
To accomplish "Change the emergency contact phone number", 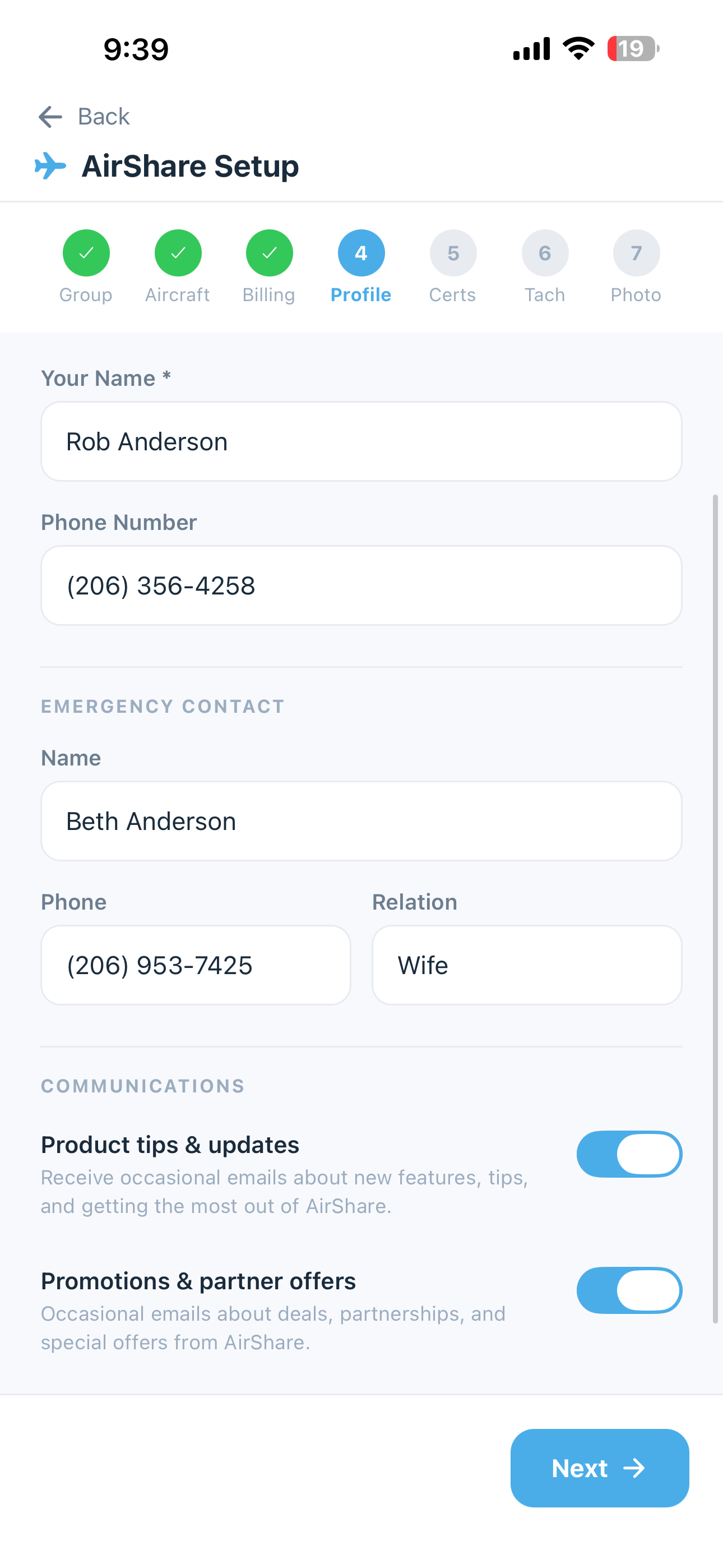I will (196, 965).
